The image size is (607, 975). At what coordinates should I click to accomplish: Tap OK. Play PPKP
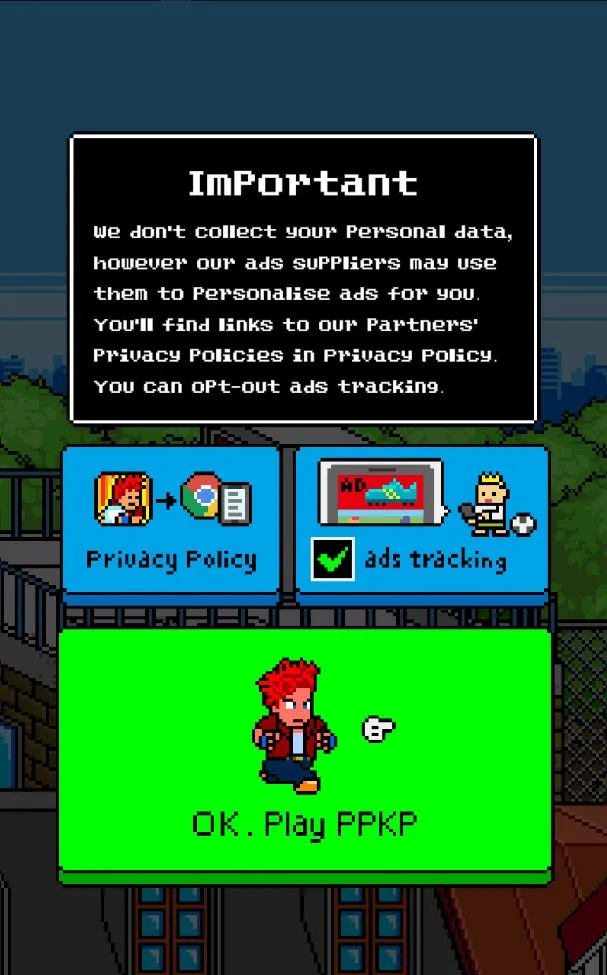pyautogui.click(x=304, y=753)
